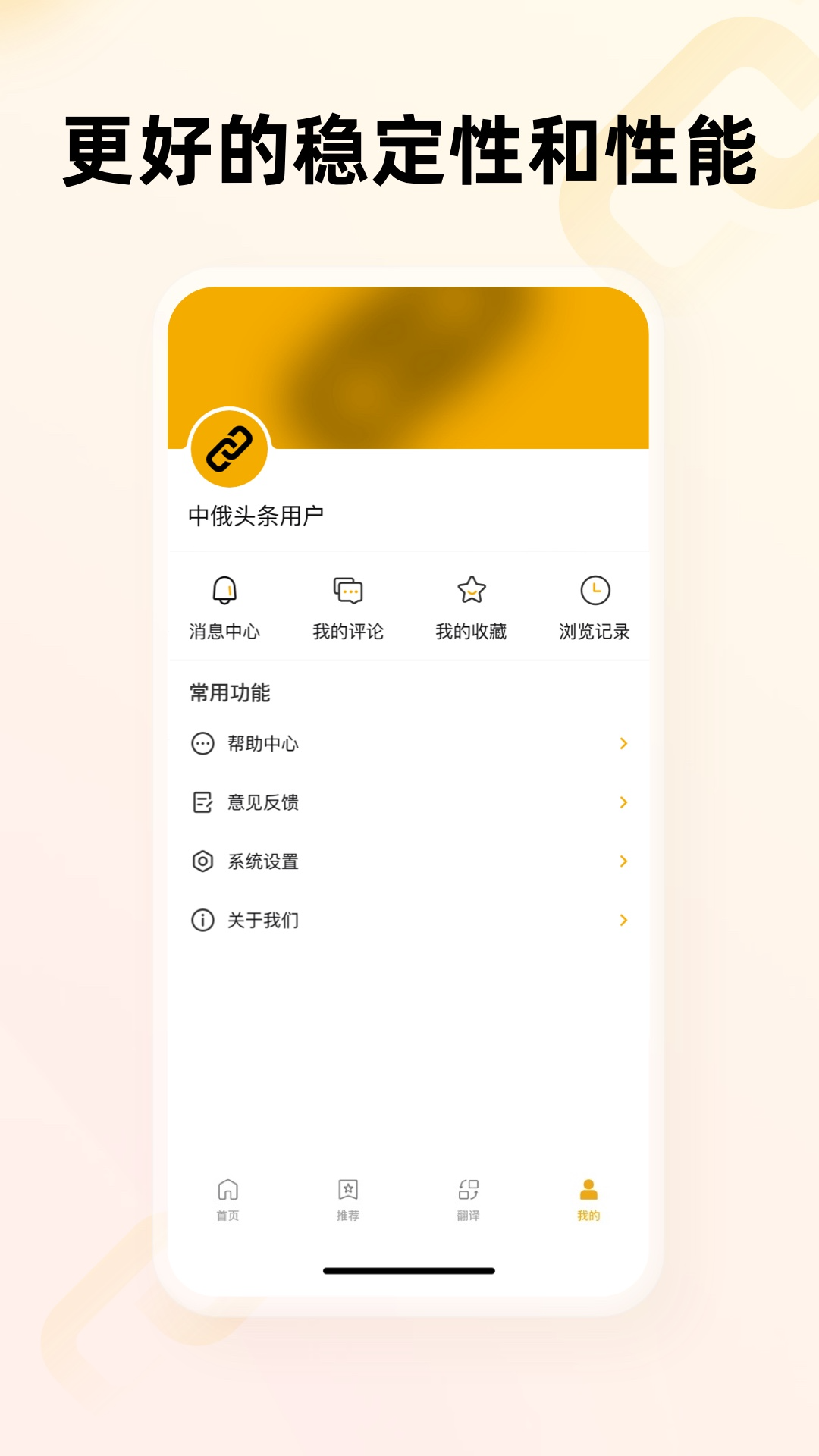
Task: Click the 系统设置 gear icon
Action: pyautogui.click(x=202, y=861)
